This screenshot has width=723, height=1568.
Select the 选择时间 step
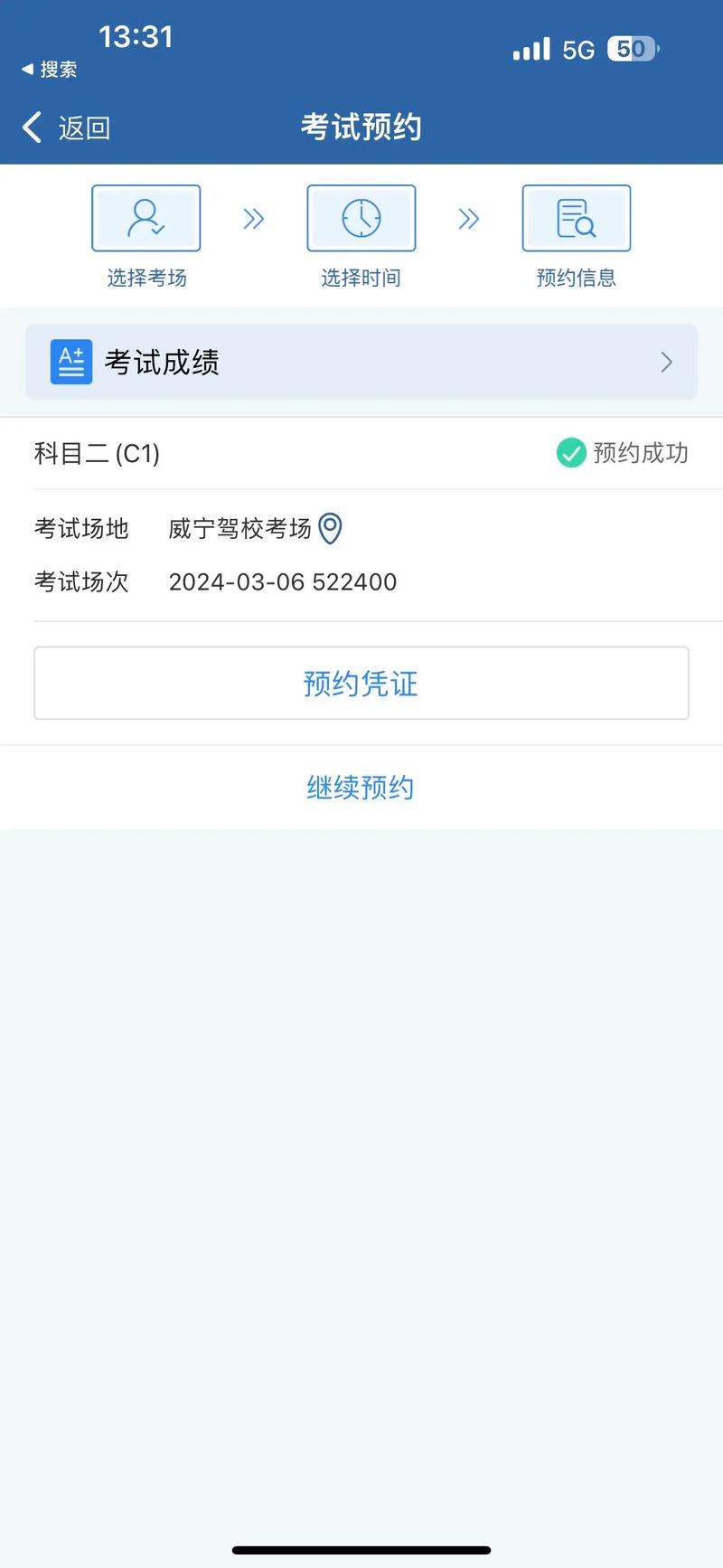[361, 219]
